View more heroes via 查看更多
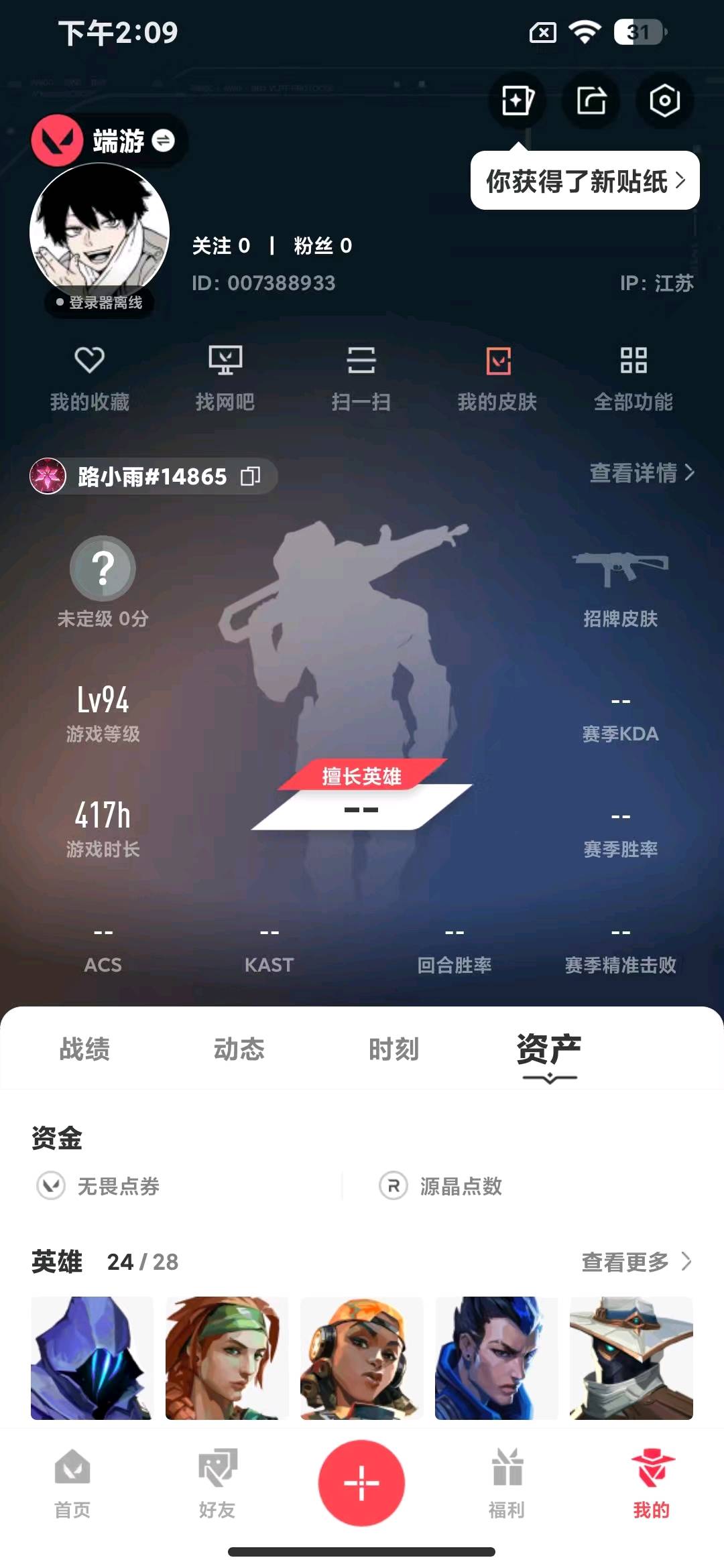 point(636,1262)
